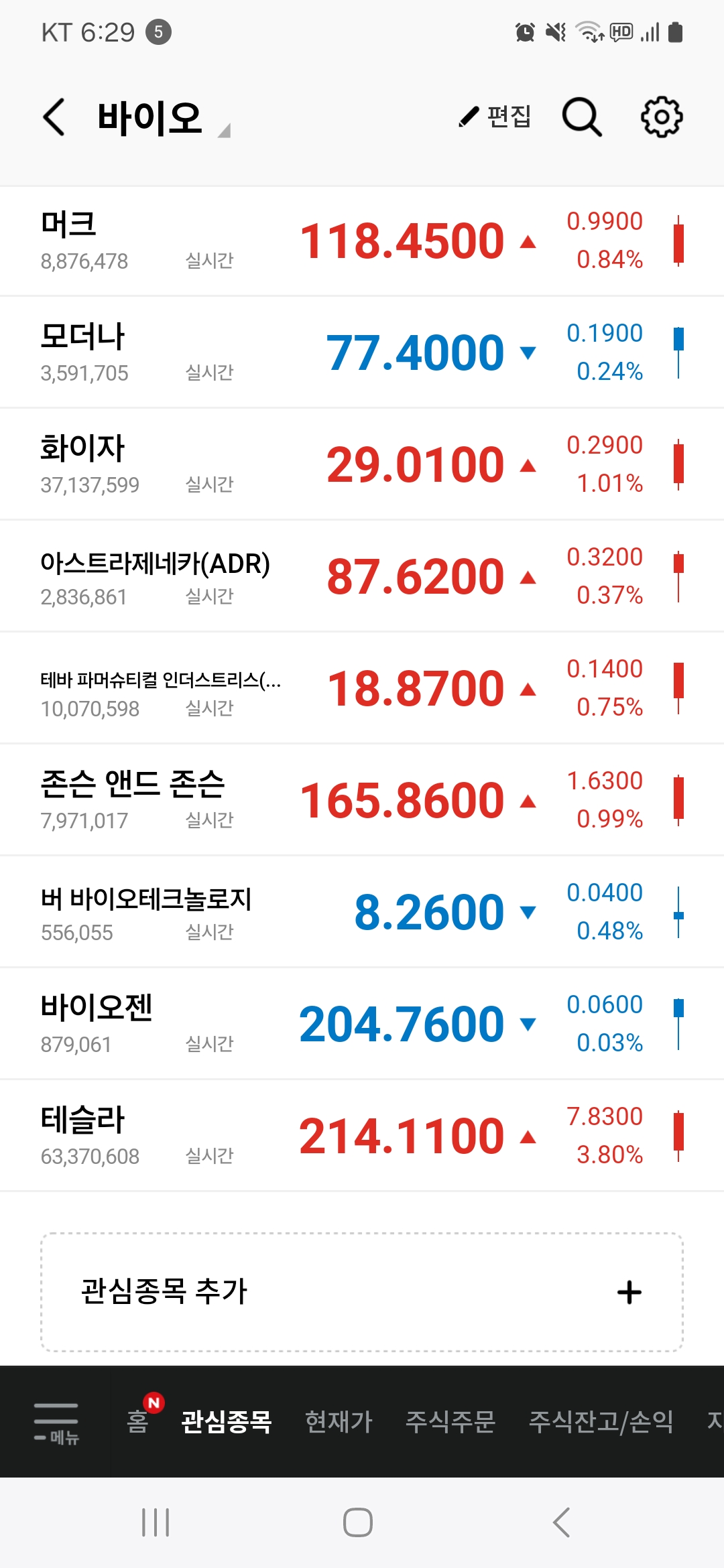This screenshot has height=1568, width=724.
Task: Open the search magnifier icon
Action: [581, 117]
